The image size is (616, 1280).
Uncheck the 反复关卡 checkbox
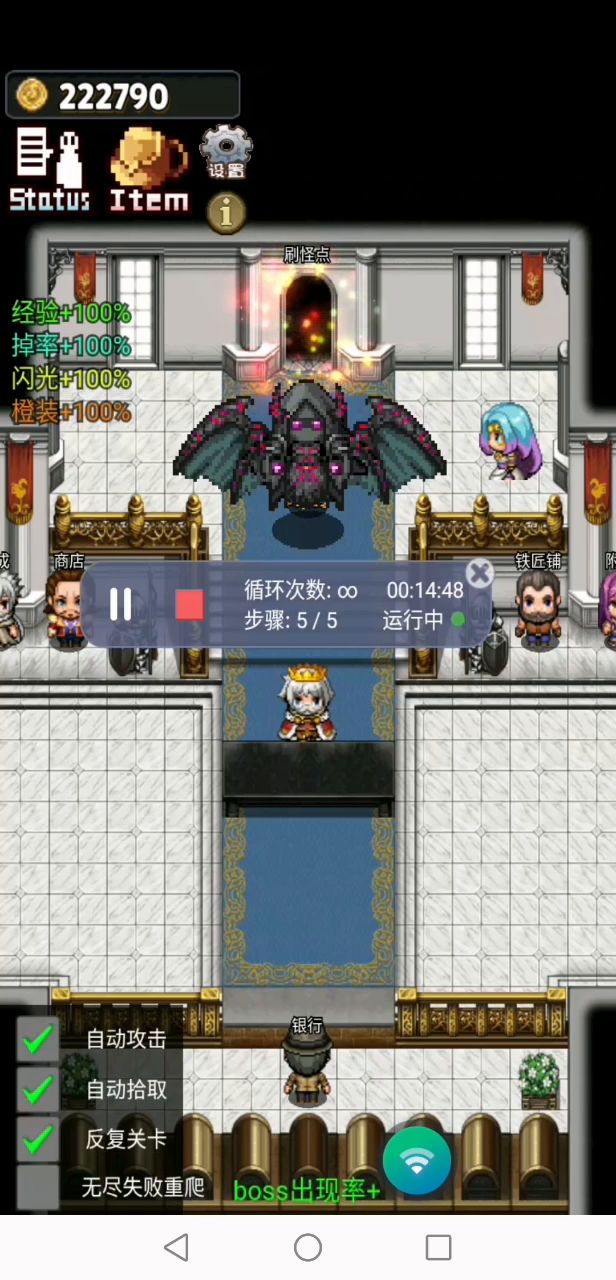[x=38, y=1139]
